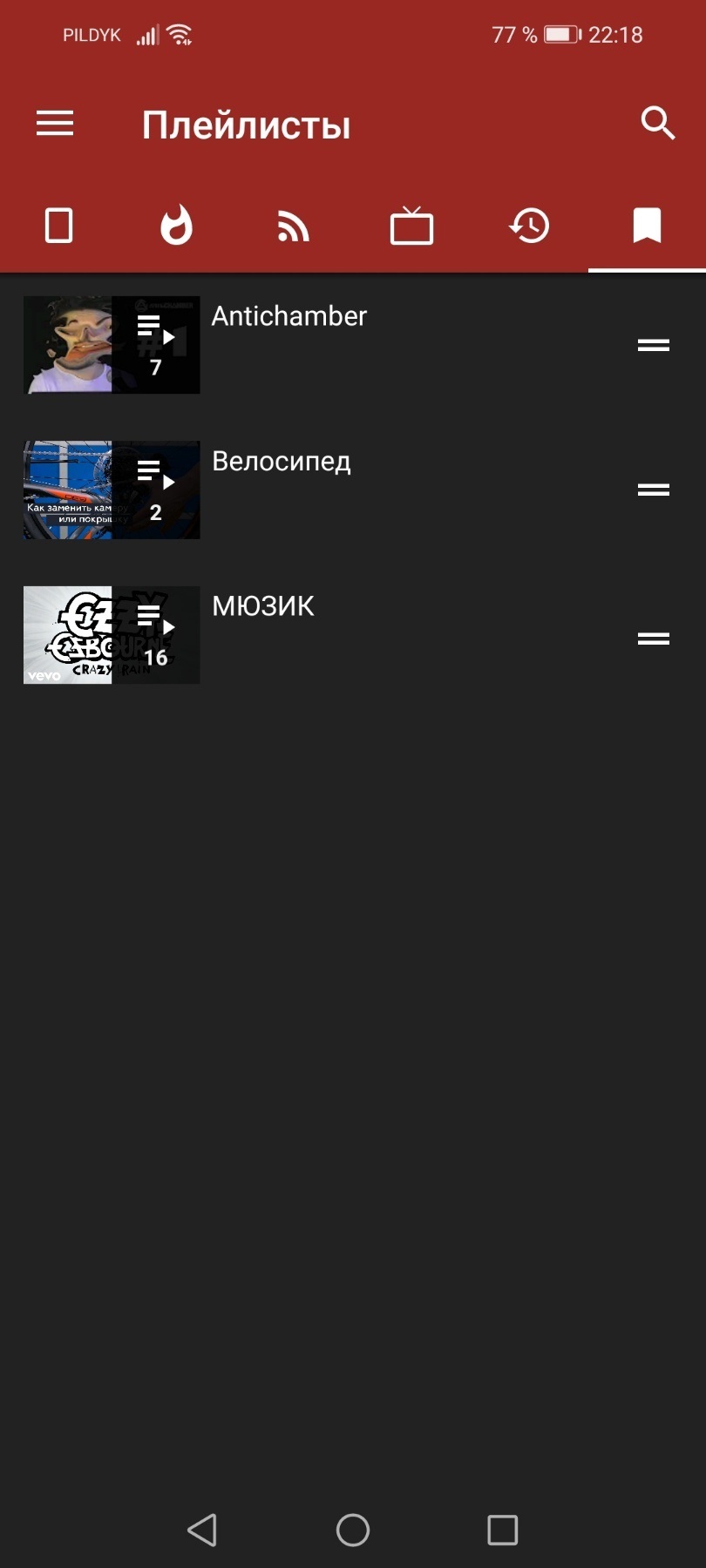Grab the drag handle next to МЮЗИК
706x1568 pixels.
(652, 637)
